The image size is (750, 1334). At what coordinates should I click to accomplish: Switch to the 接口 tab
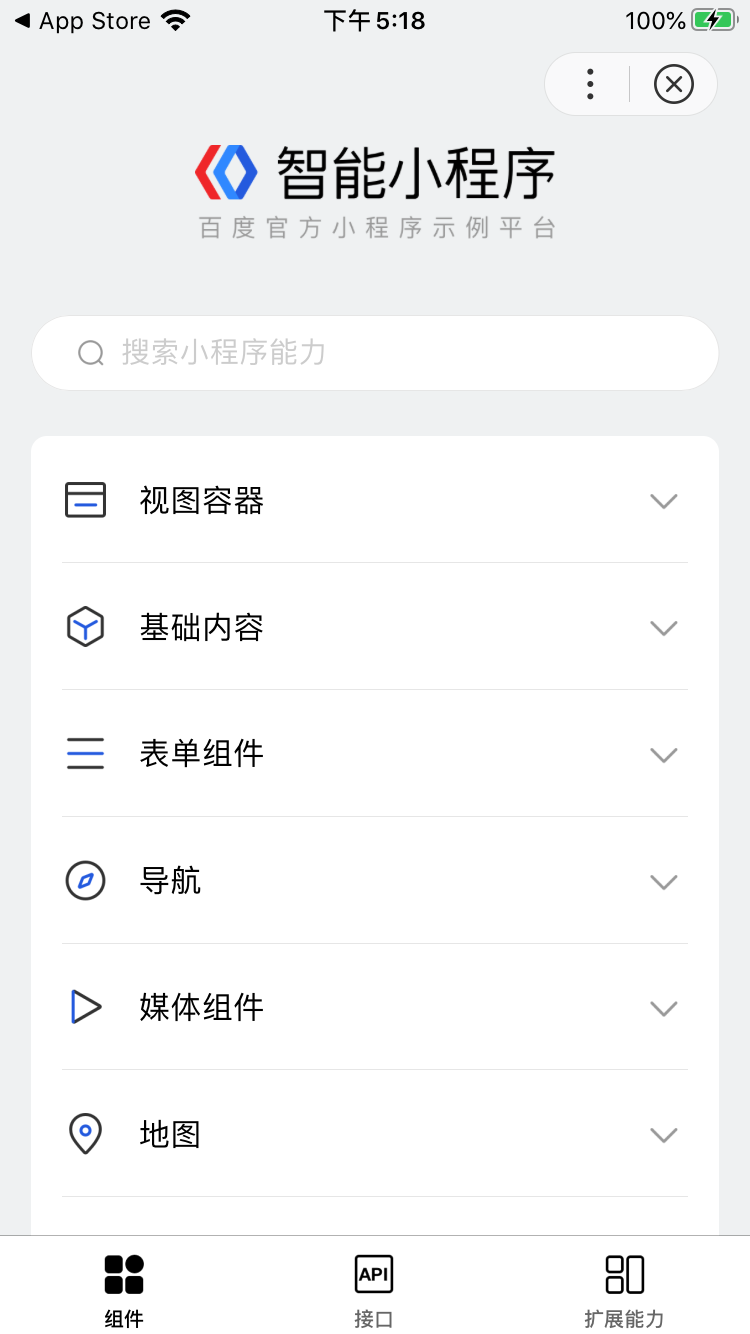(374, 1289)
